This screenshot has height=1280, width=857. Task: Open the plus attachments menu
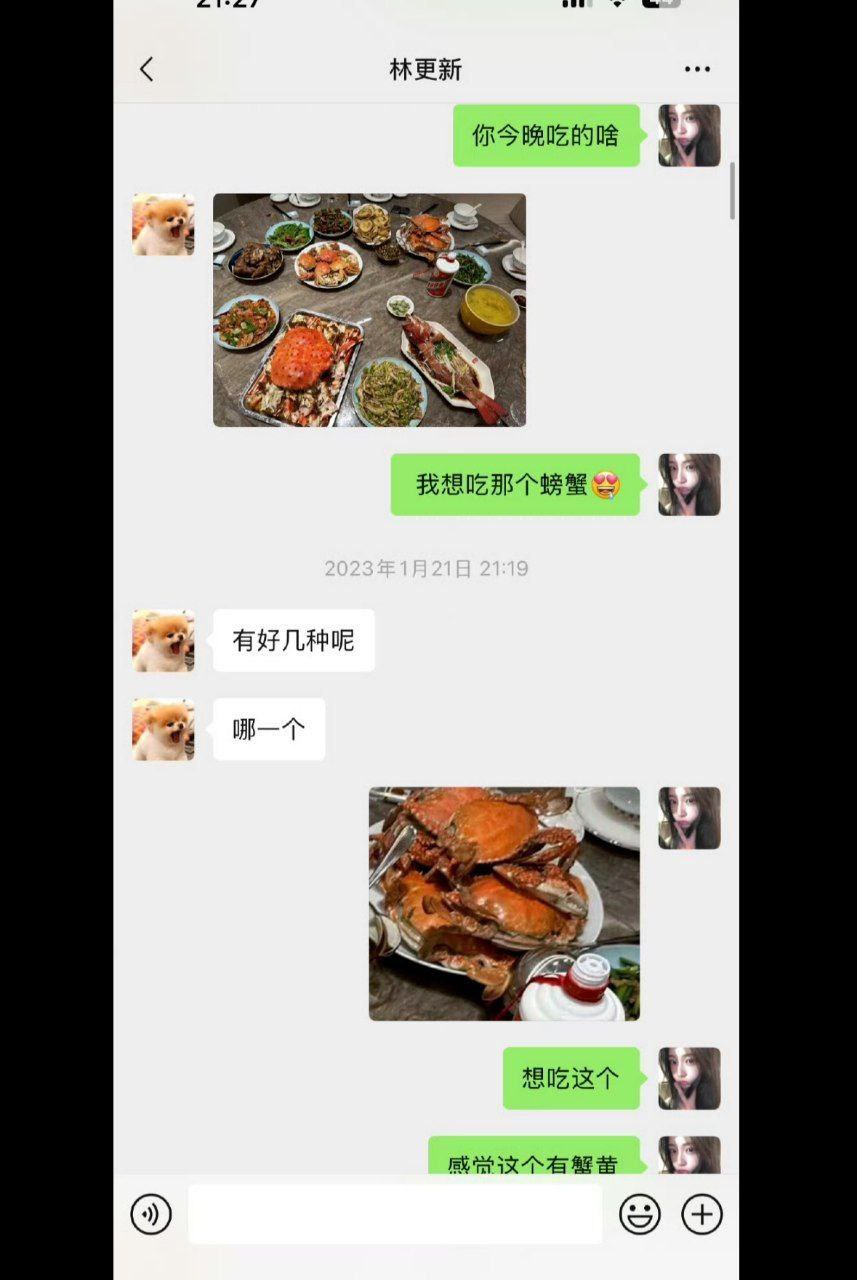(702, 1214)
